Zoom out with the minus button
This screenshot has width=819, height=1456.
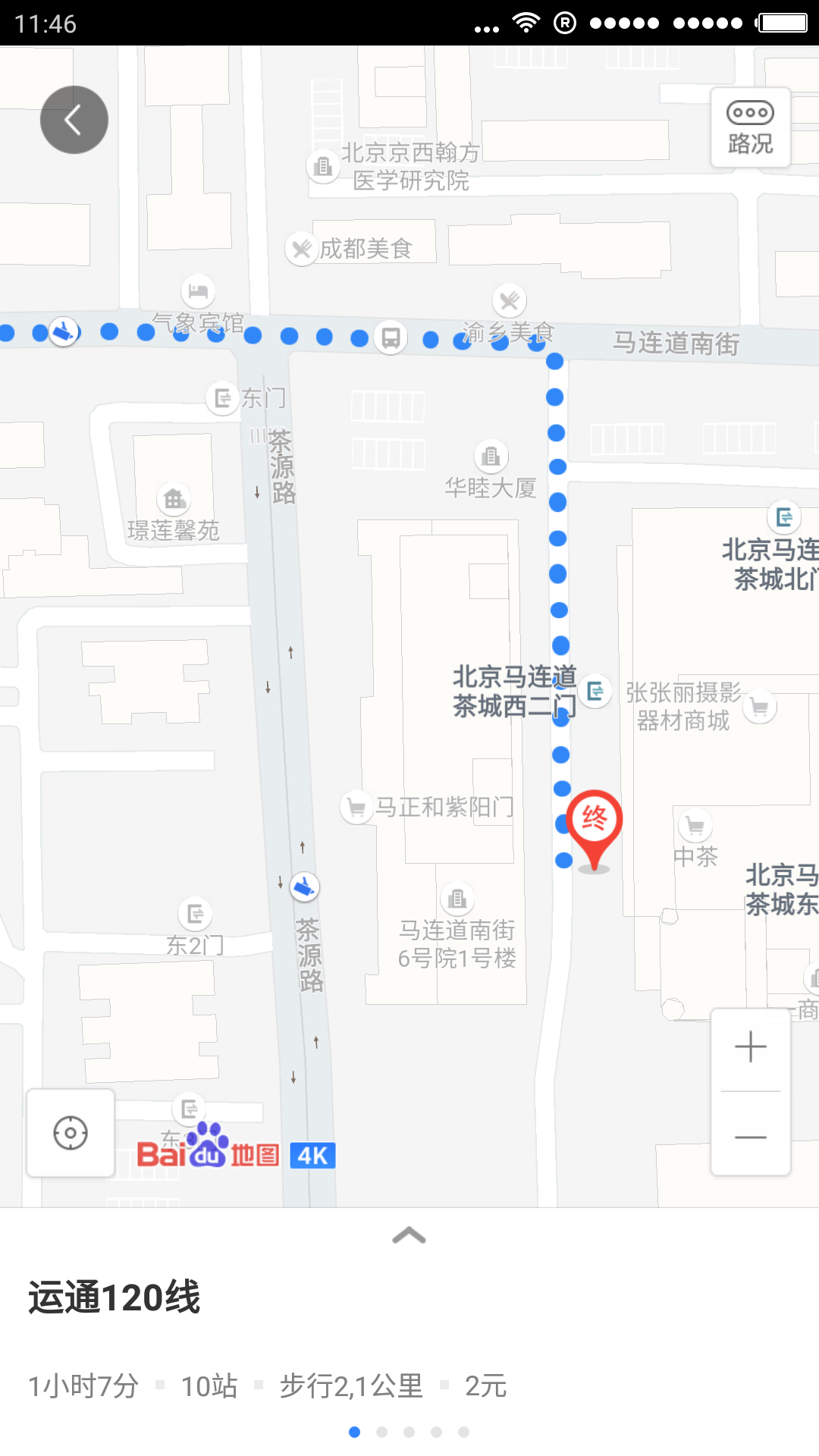tap(750, 1137)
